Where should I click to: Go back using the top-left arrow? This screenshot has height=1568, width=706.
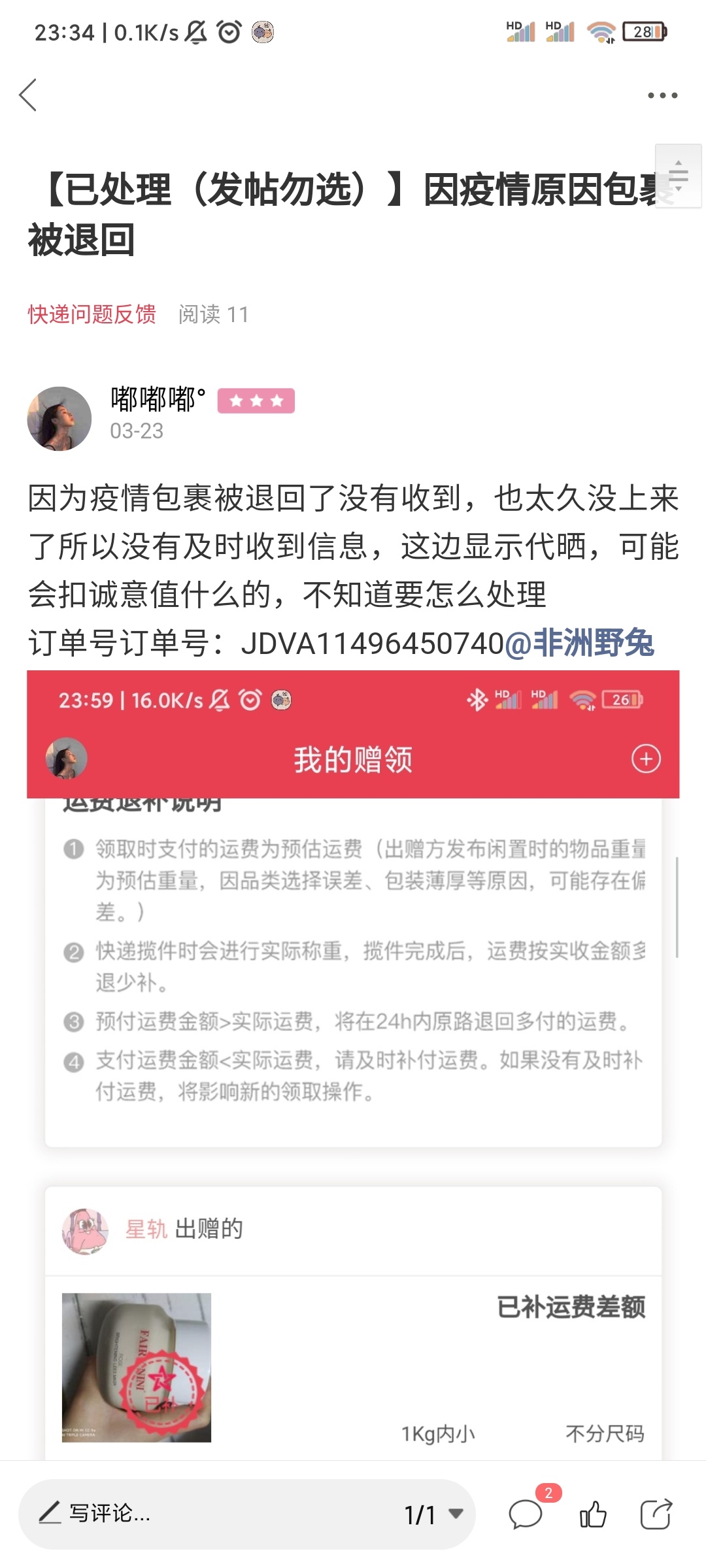click(x=27, y=95)
